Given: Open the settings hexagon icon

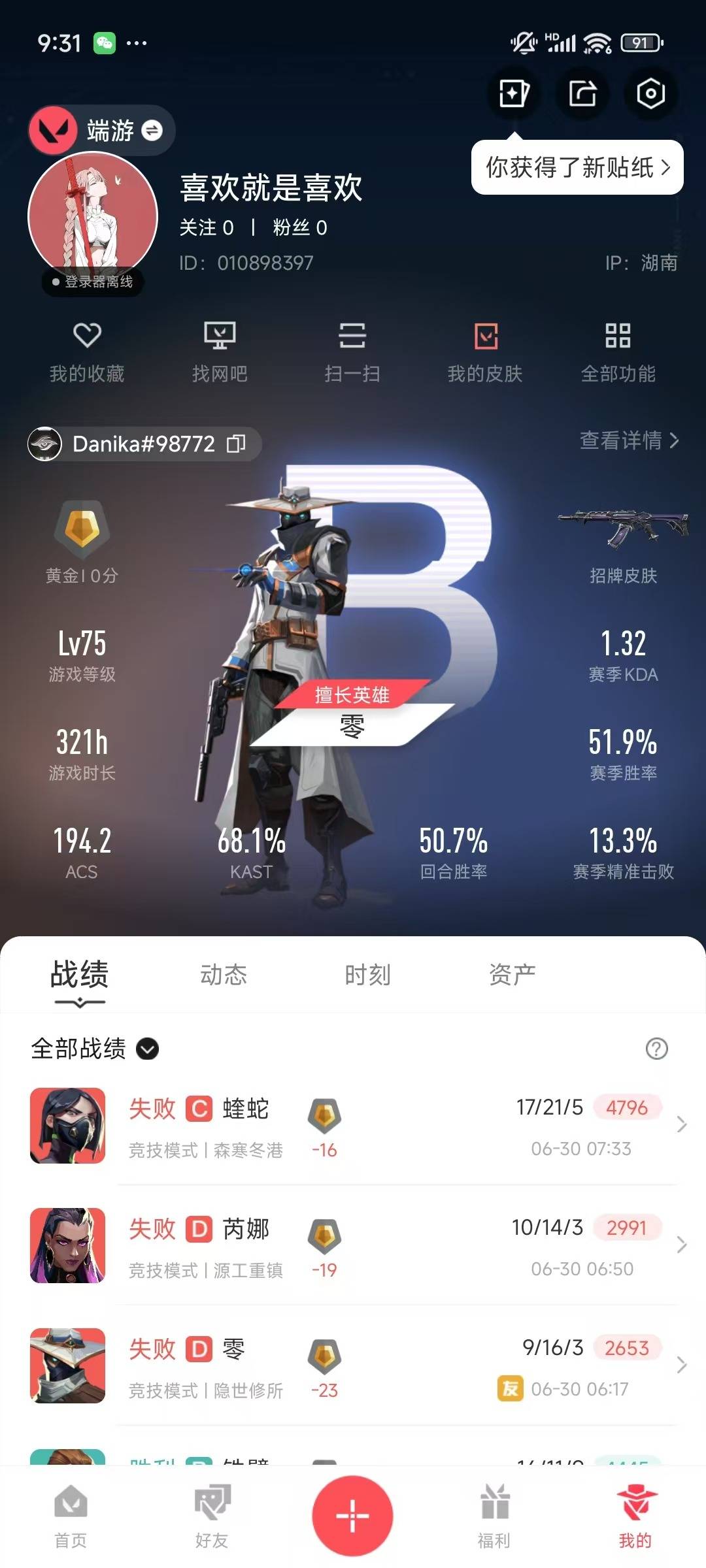Looking at the screenshot, I should (650, 93).
